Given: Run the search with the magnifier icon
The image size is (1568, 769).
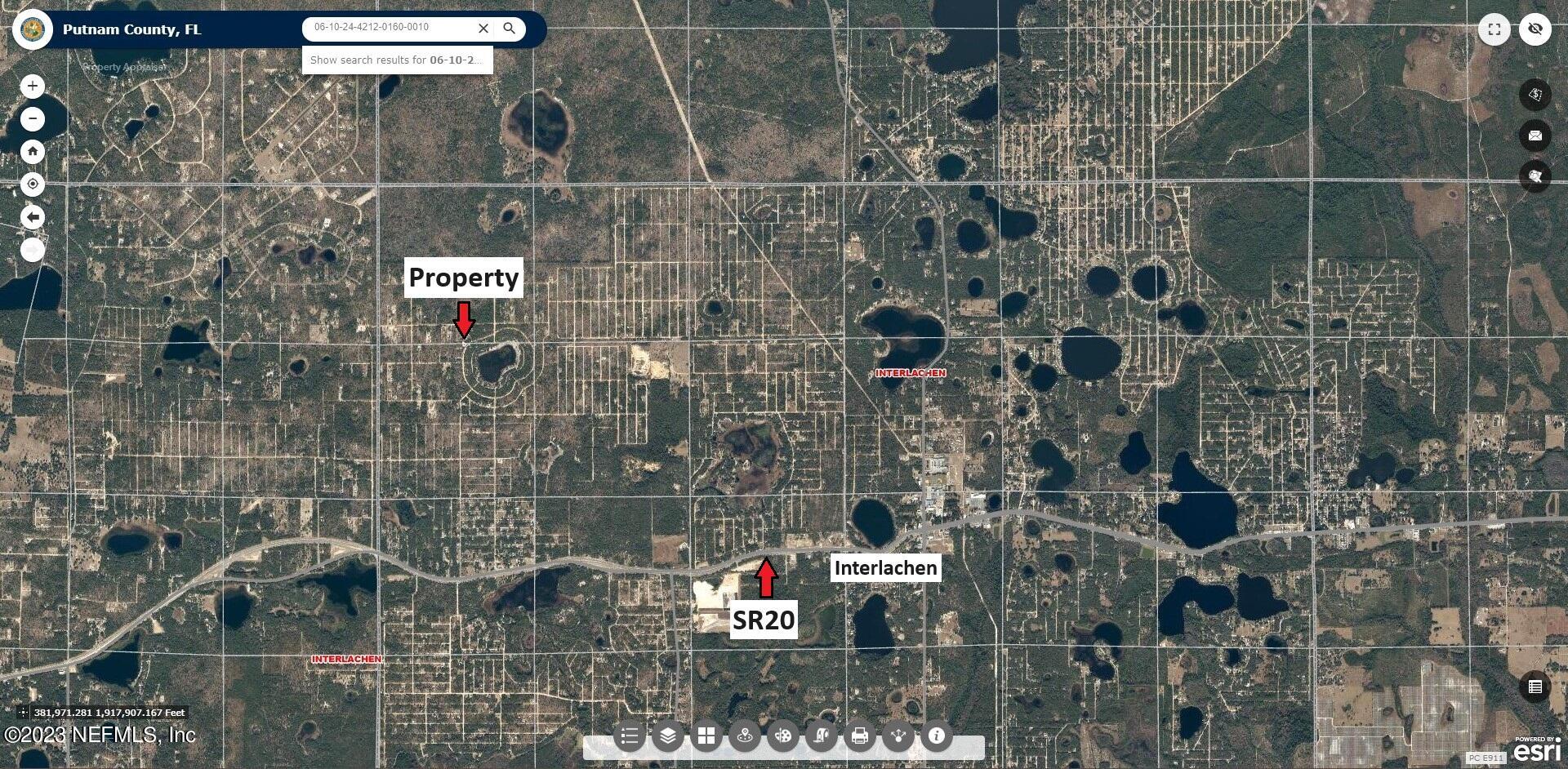Looking at the screenshot, I should coord(510,29).
